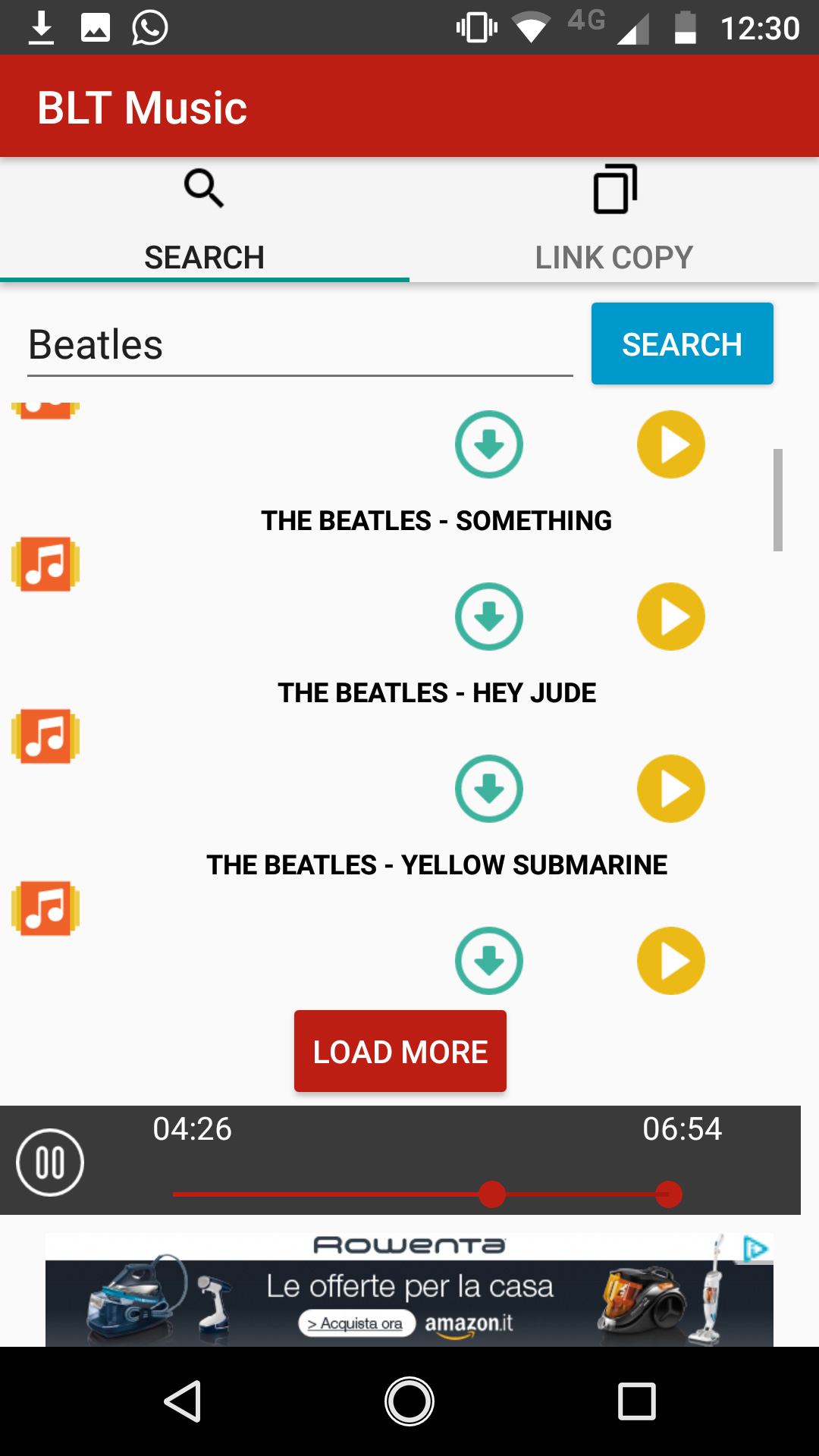This screenshot has height=1456, width=819.
Task: Download The Beatles - Hey Jude
Action: [x=488, y=789]
